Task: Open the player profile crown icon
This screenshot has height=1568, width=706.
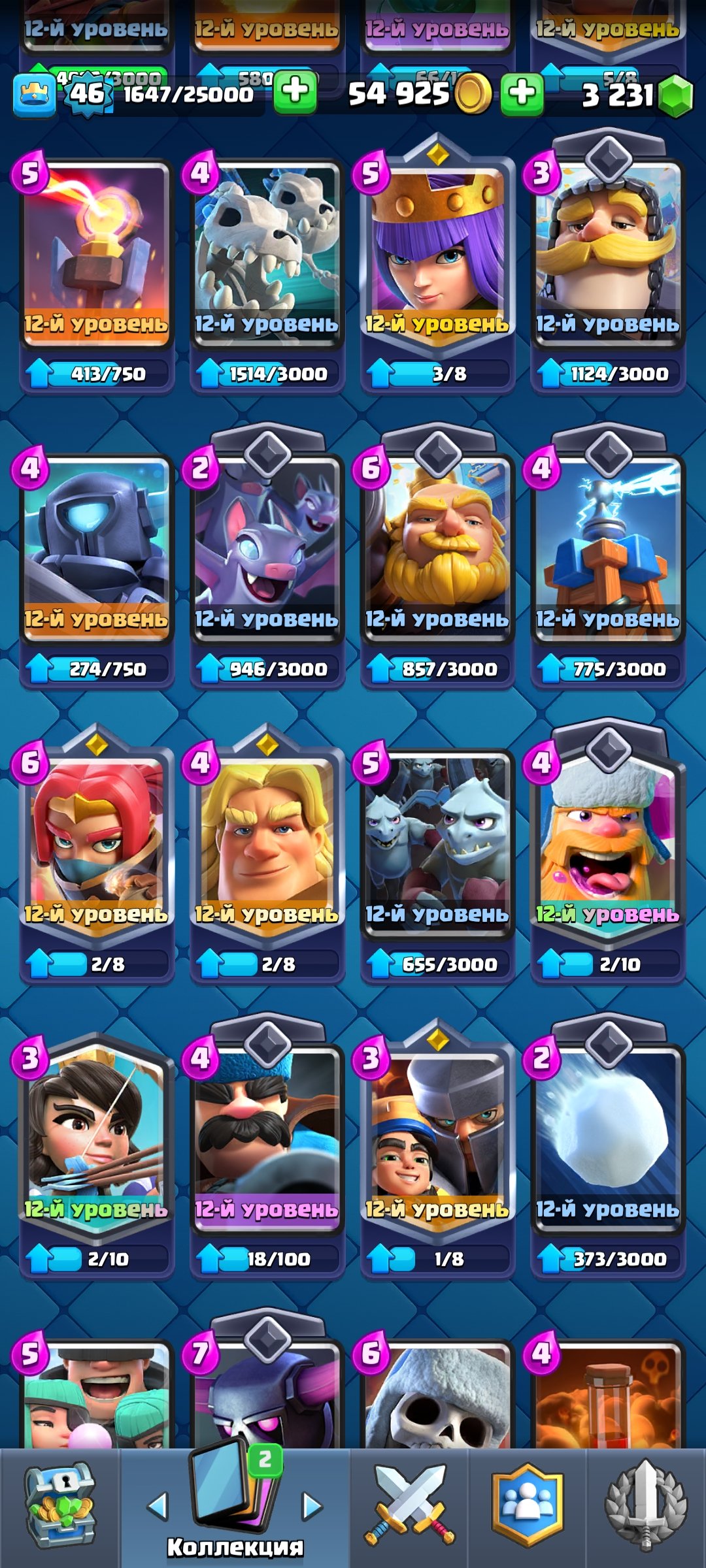Action: 34,95
